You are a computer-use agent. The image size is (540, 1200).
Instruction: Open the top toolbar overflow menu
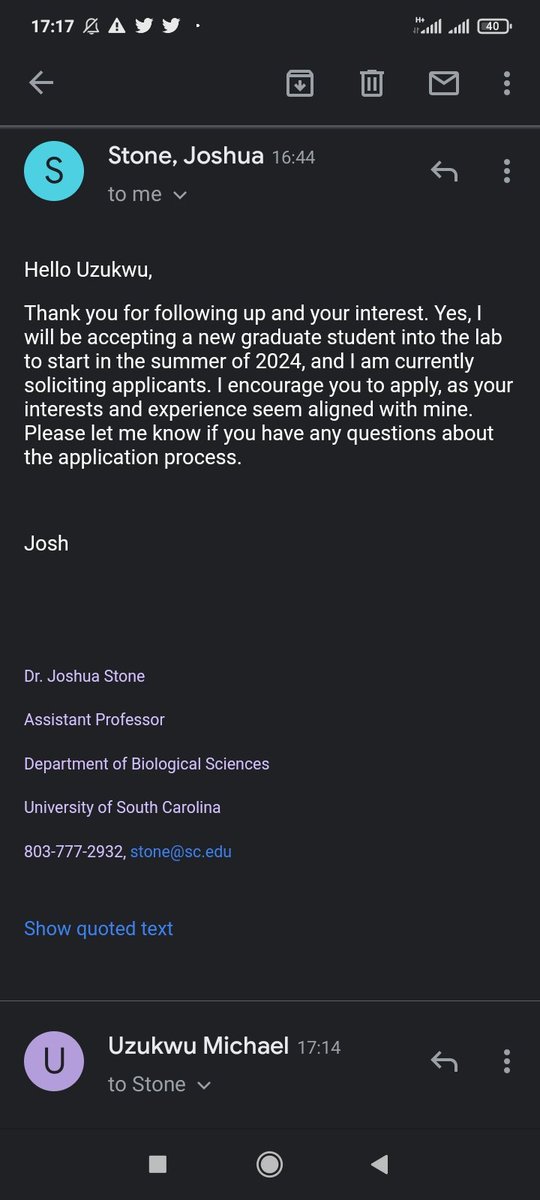pos(507,84)
